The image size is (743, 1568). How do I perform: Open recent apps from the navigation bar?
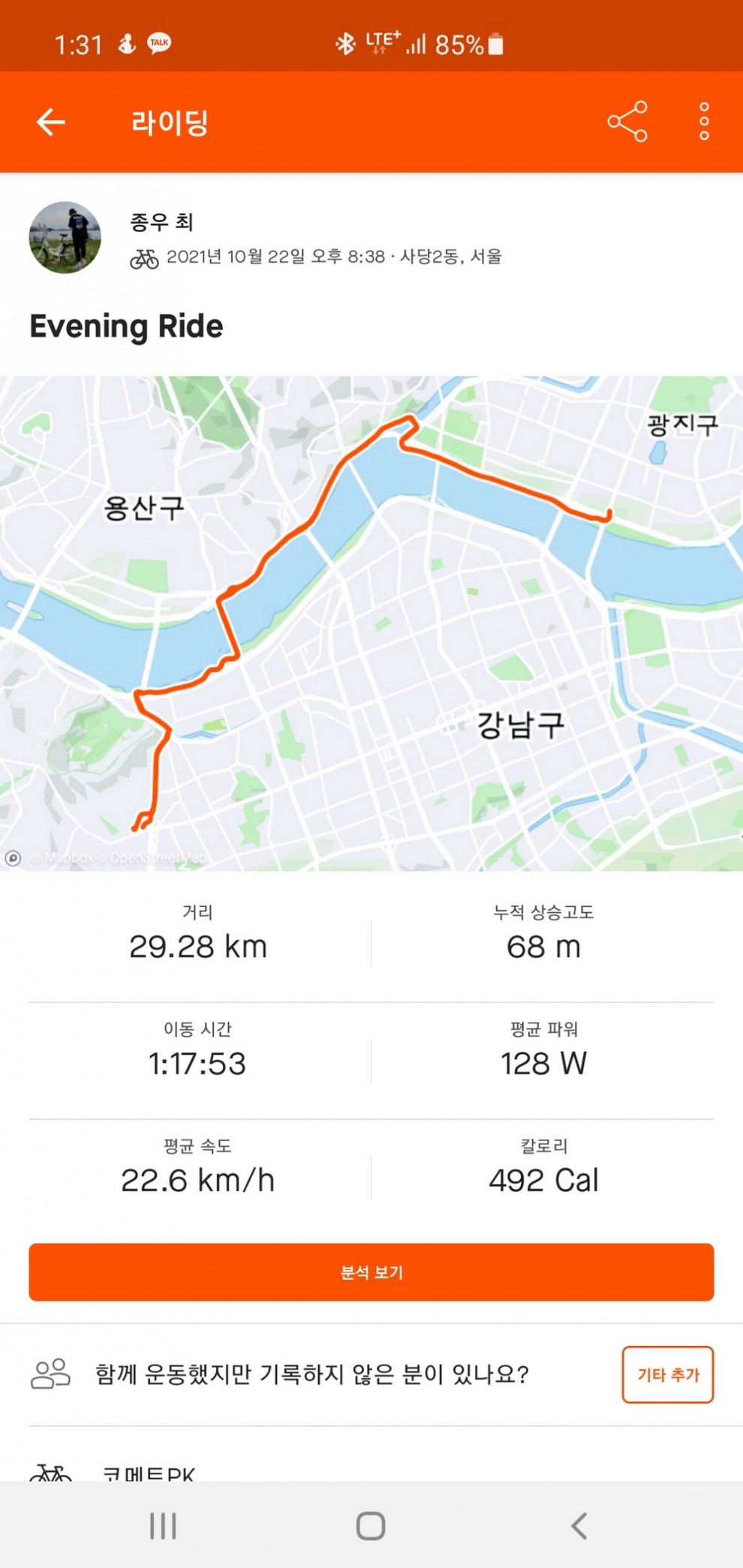tap(163, 1526)
